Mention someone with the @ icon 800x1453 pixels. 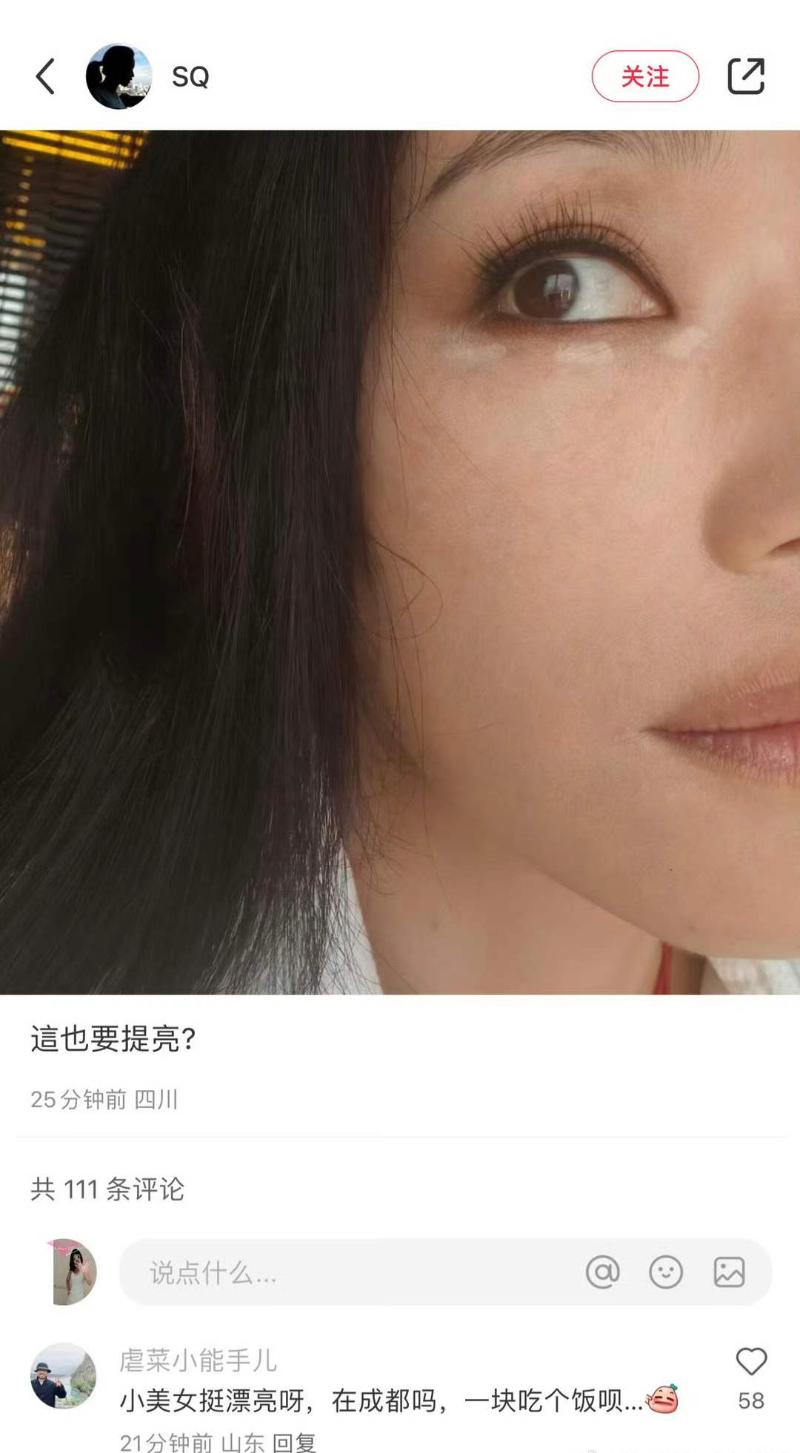(603, 1272)
